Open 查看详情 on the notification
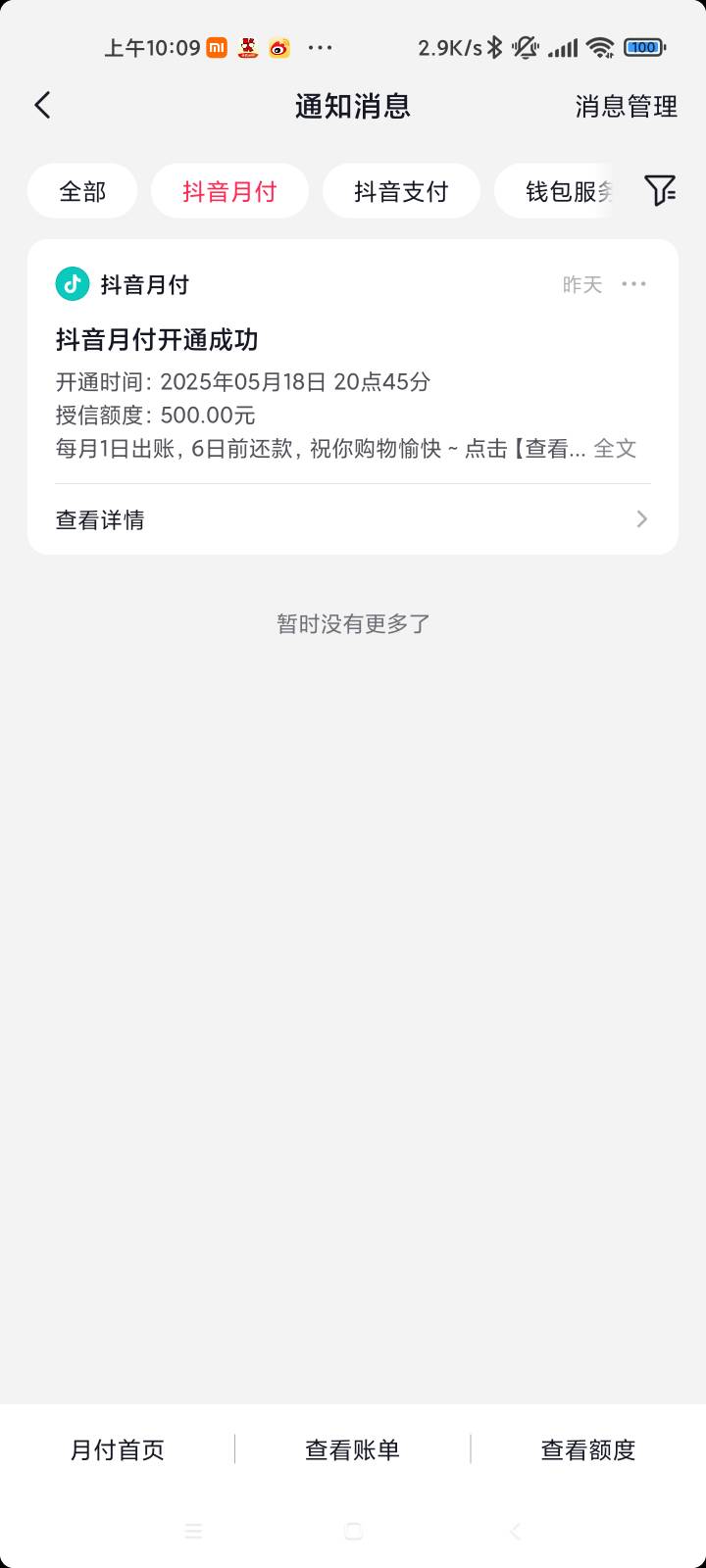 click(353, 519)
